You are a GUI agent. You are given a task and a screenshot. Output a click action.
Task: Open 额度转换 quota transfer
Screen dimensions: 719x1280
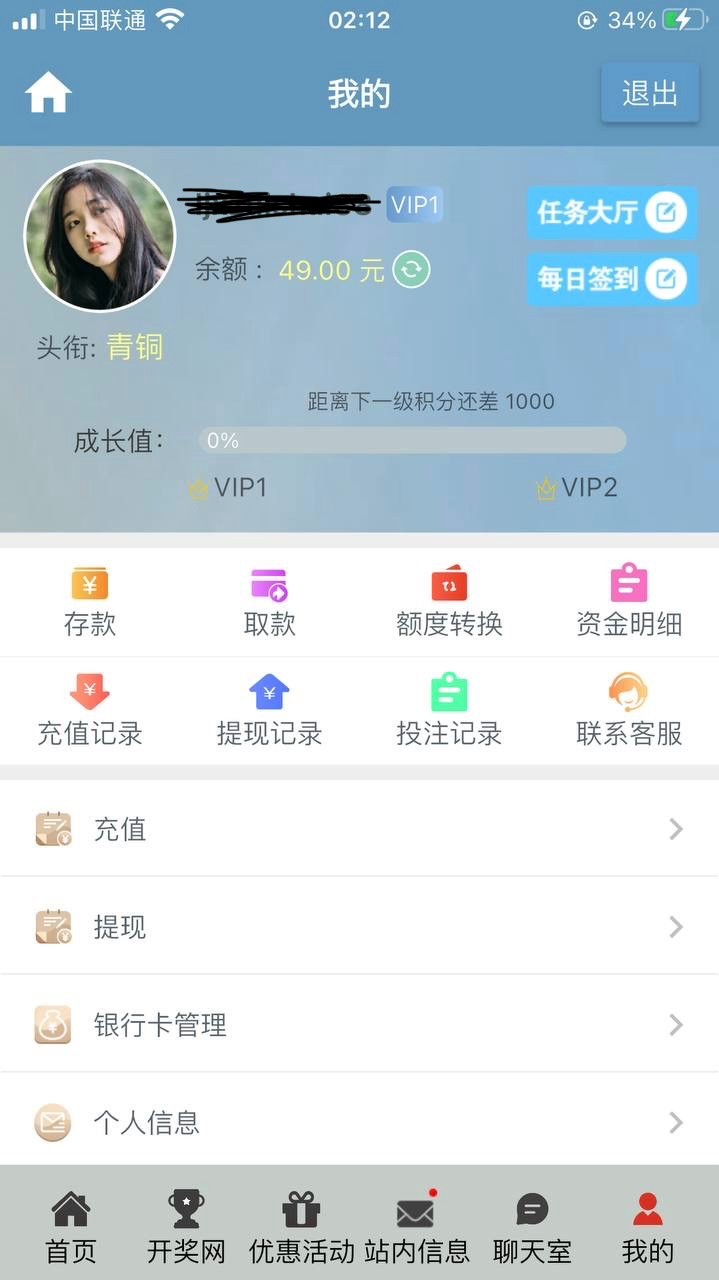[x=449, y=603]
